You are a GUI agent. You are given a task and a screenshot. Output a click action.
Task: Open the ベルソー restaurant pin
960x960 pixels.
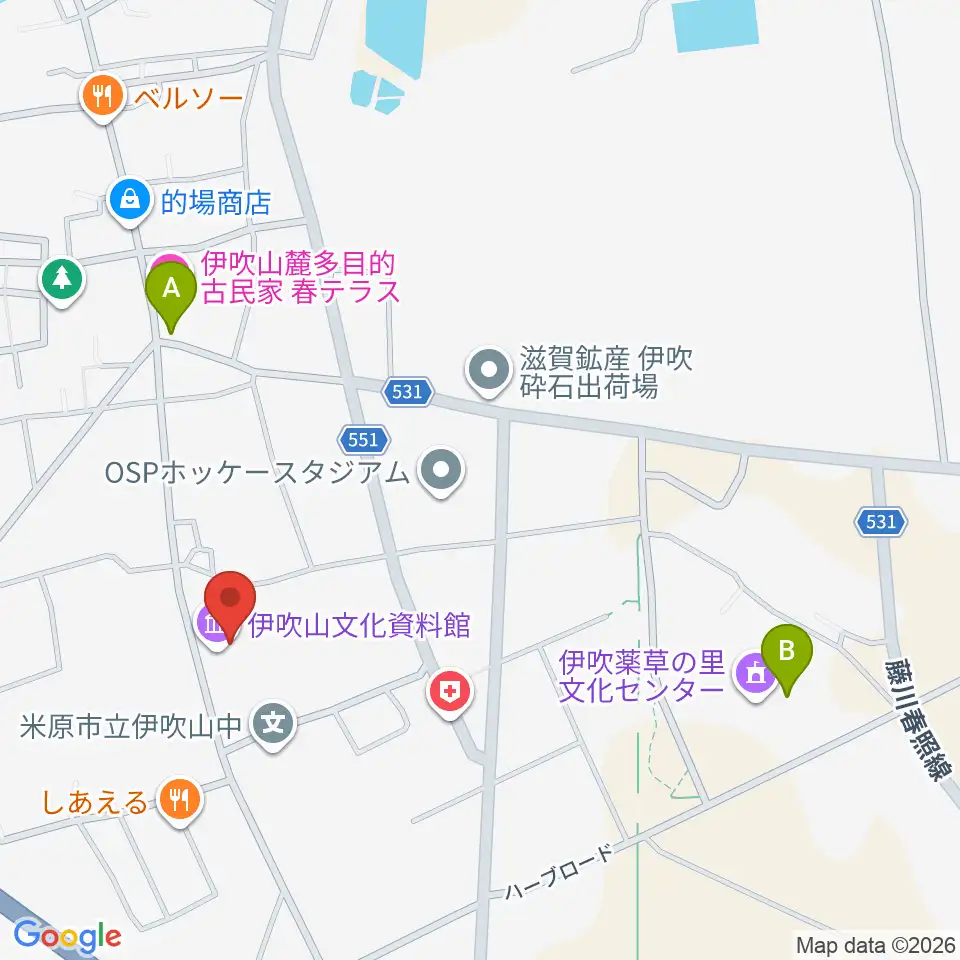103,99
